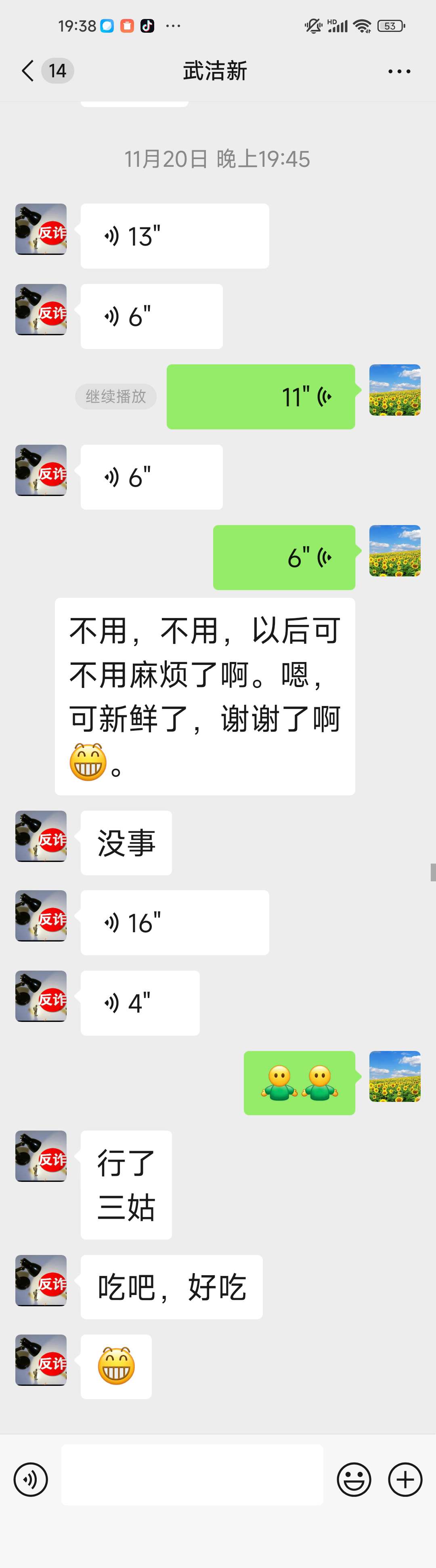Play the 16-second voice message

click(x=174, y=923)
